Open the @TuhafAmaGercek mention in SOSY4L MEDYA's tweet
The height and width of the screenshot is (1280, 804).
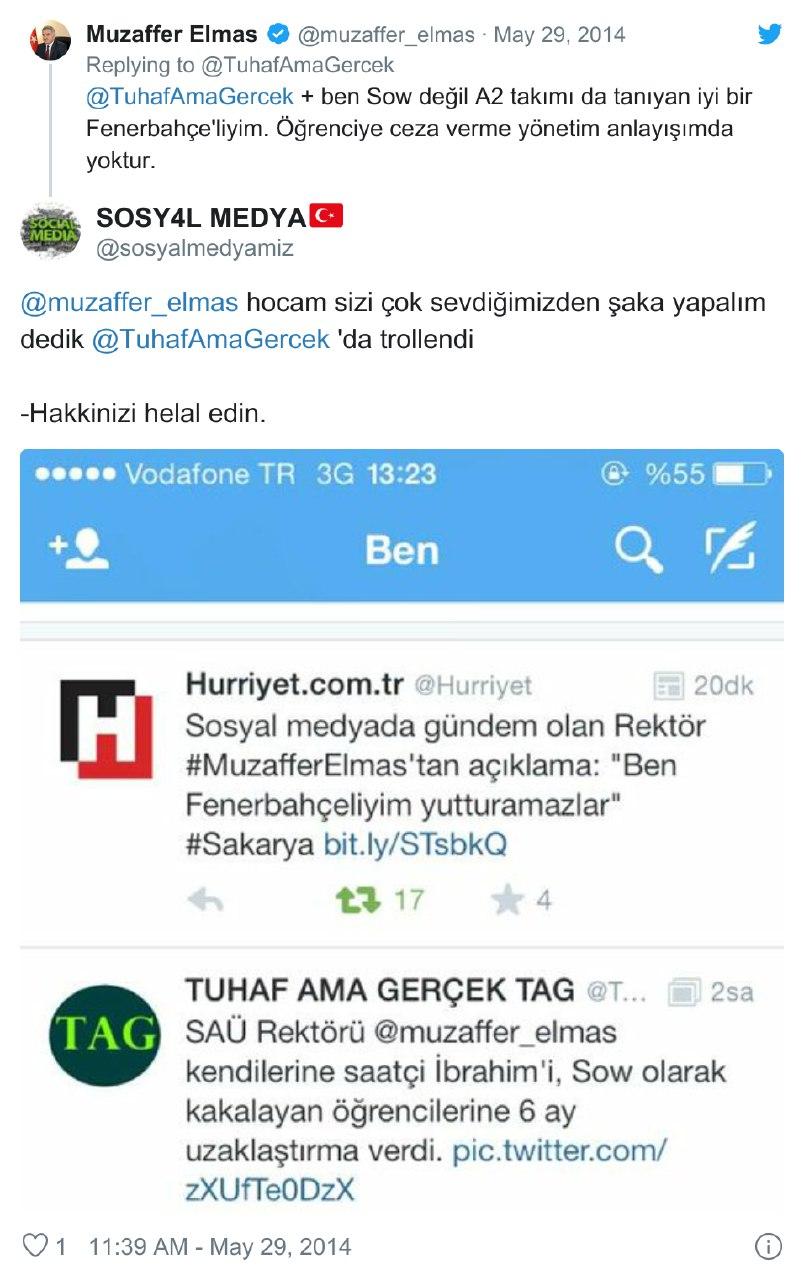(x=210, y=339)
